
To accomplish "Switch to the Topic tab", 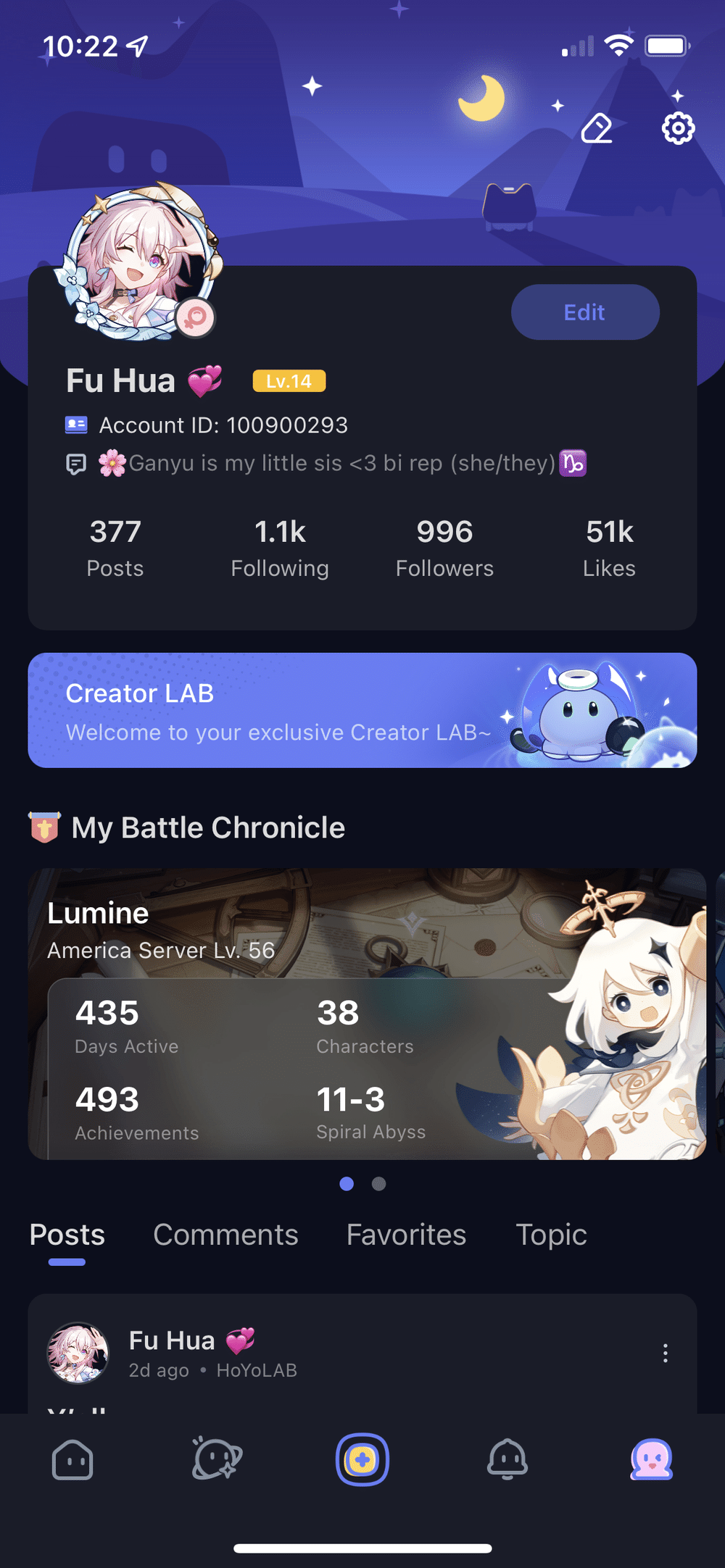I will coord(551,1235).
